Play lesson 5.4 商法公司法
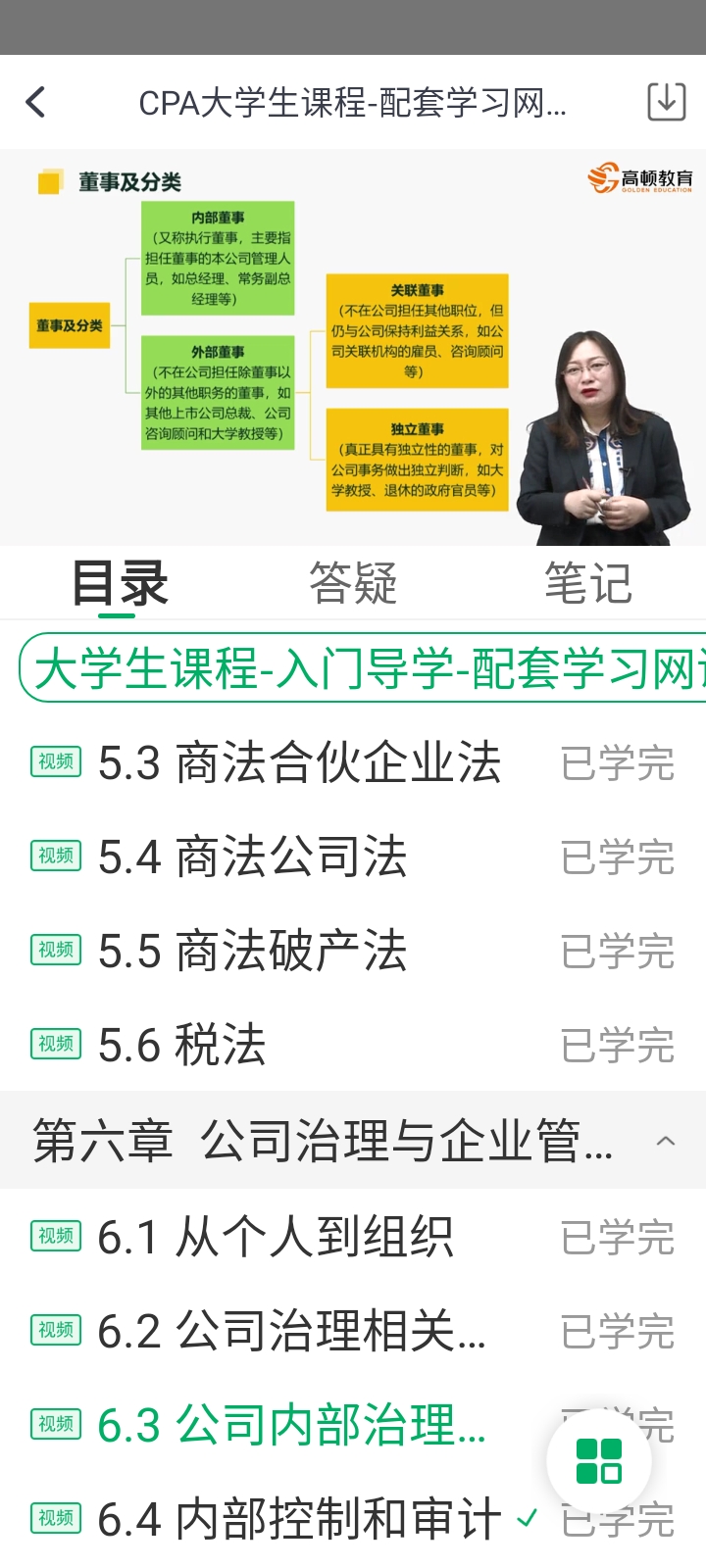Screen dimensions: 706x1568 (252, 857)
